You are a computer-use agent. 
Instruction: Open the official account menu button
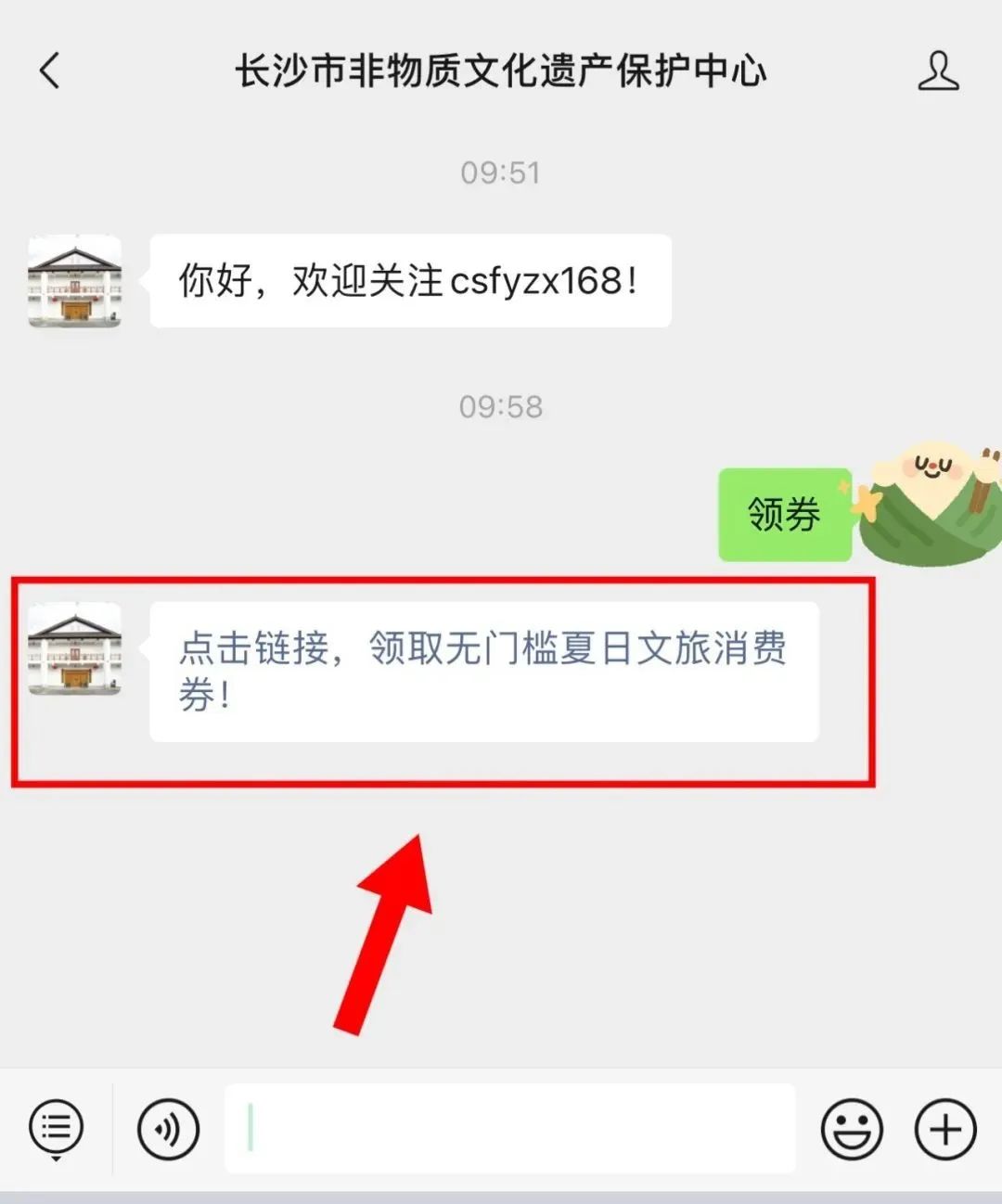(x=56, y=1129)
